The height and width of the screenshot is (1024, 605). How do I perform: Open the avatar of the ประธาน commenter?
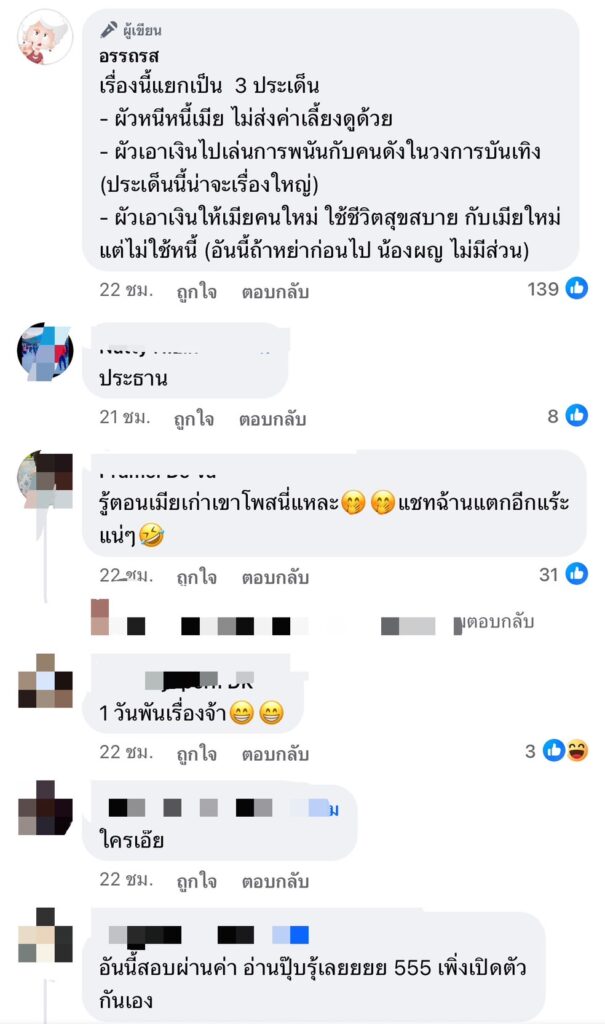point(45,351)
